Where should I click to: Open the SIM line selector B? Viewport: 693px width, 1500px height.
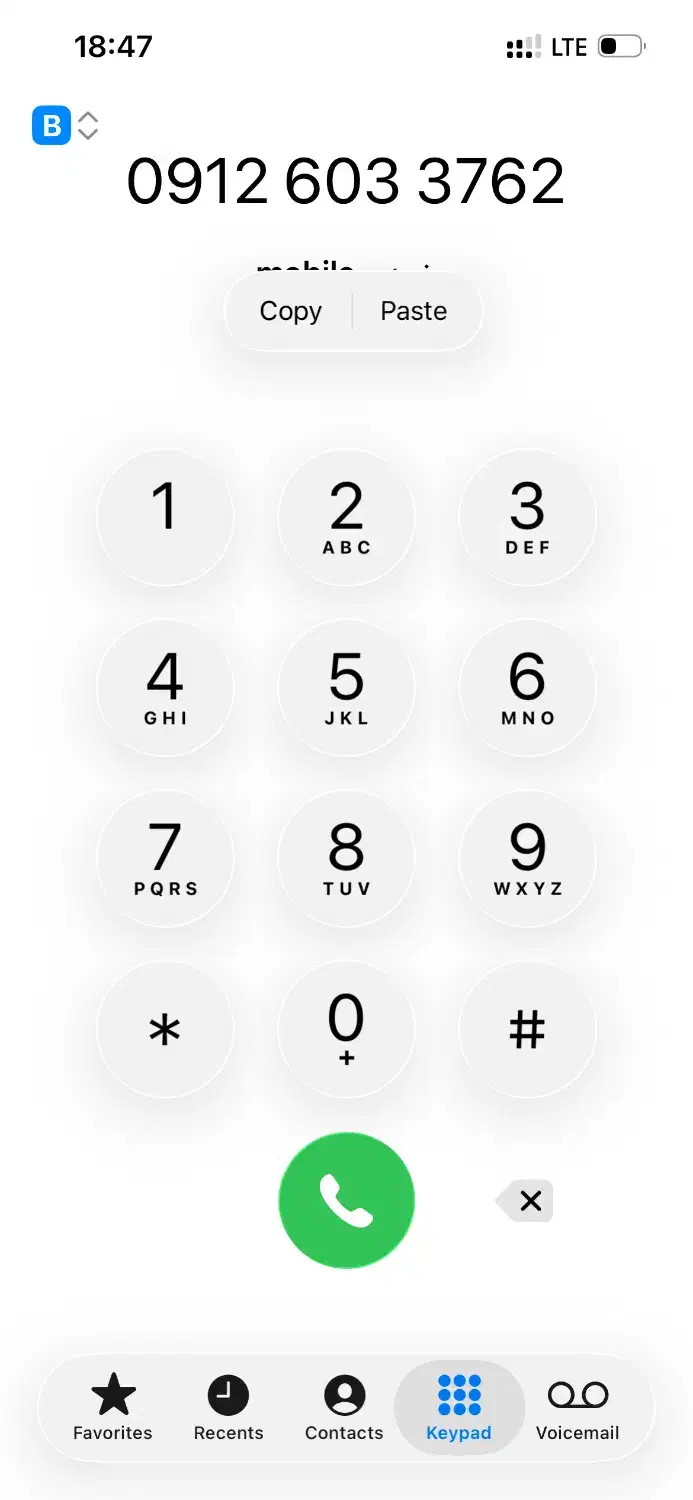[65, 126]
